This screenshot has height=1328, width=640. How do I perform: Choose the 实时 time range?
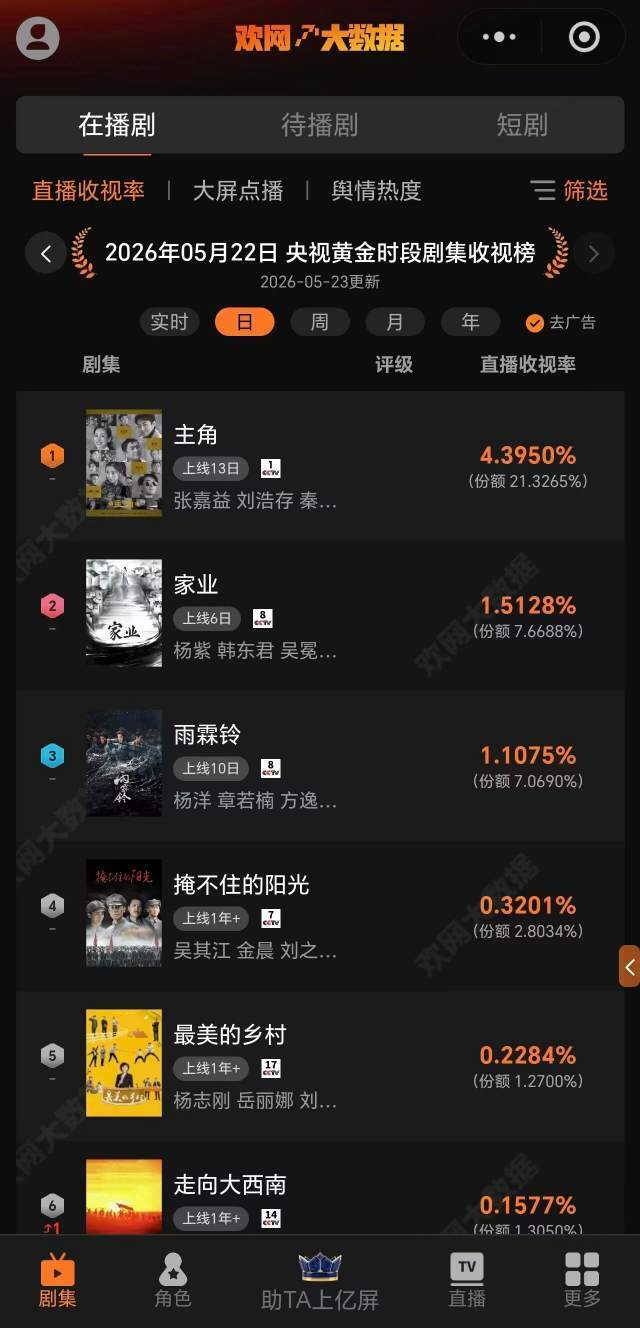pyautogui.click(x=169, y=322)
